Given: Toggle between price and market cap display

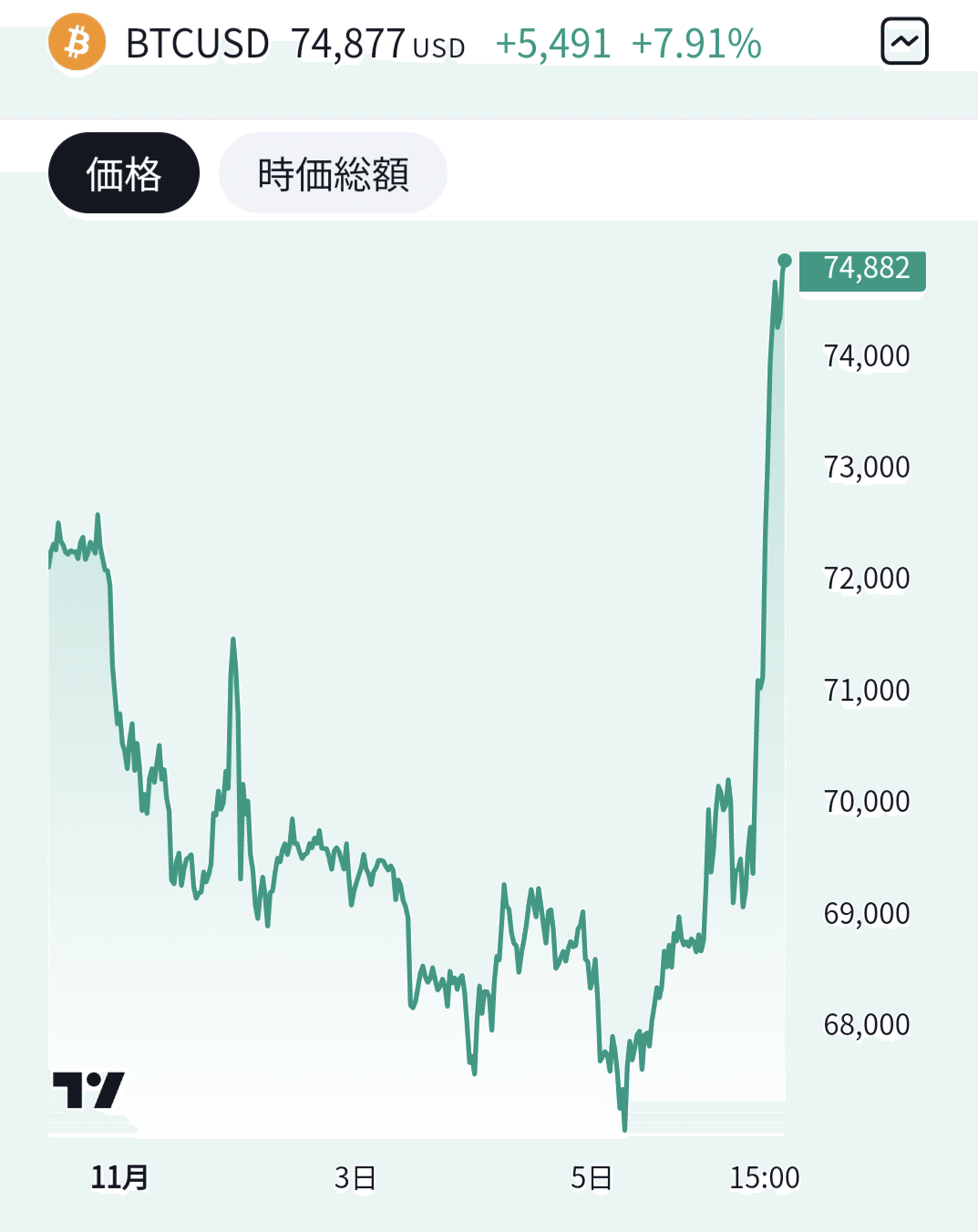Looking at the screenshot, I should (x=333, y=172).
